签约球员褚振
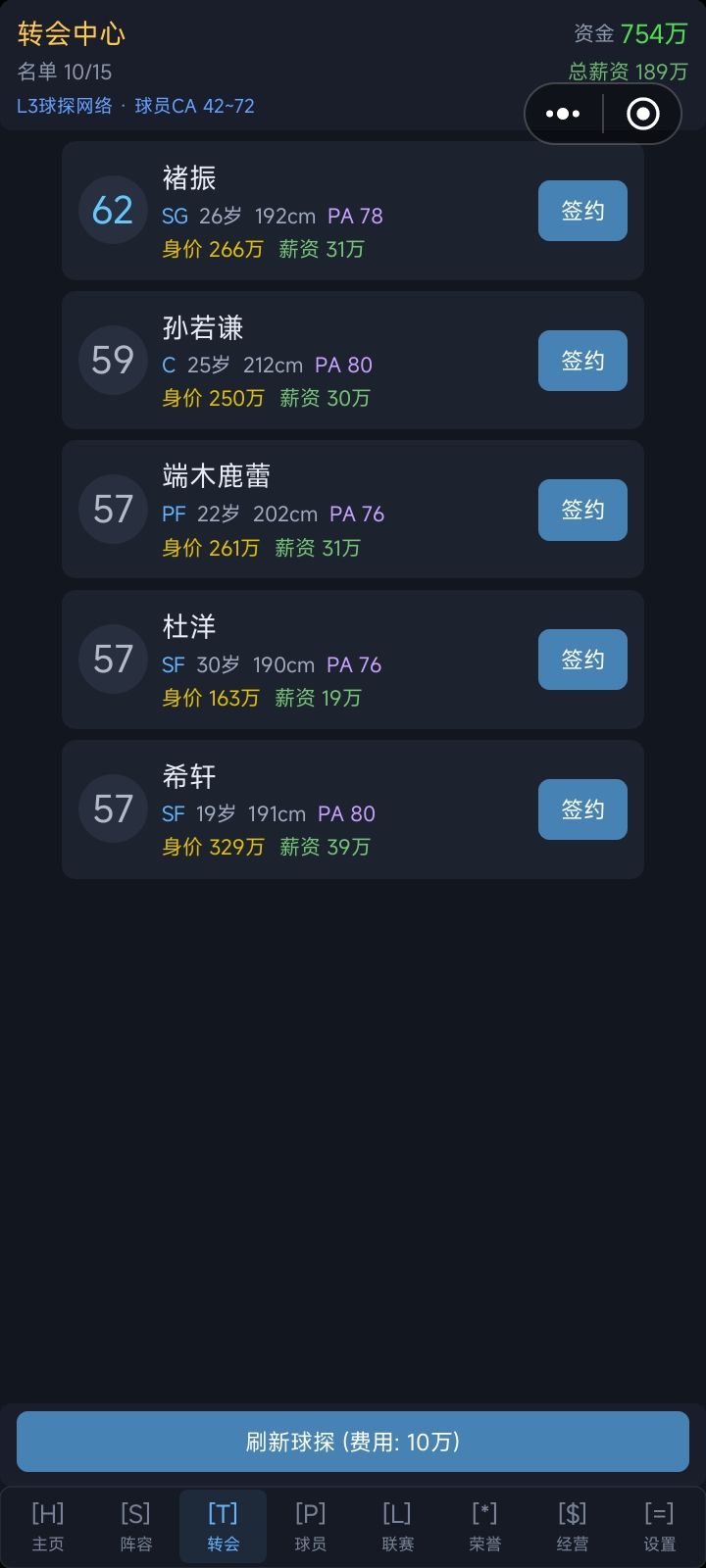The height and width of the screenshot is (1568, 706). 582,210
